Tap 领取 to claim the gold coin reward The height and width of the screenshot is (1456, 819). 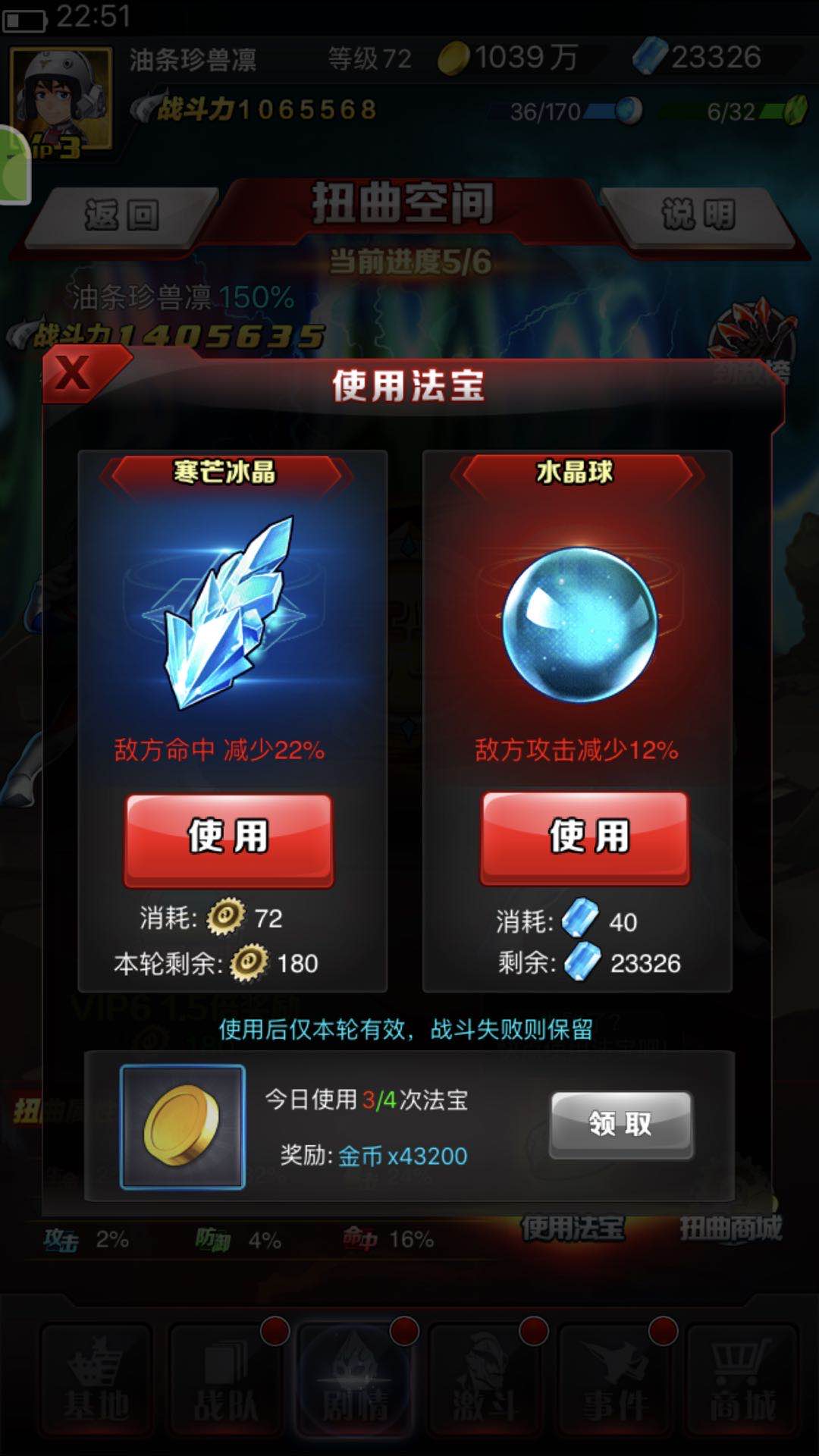[x=620, y=1123]
